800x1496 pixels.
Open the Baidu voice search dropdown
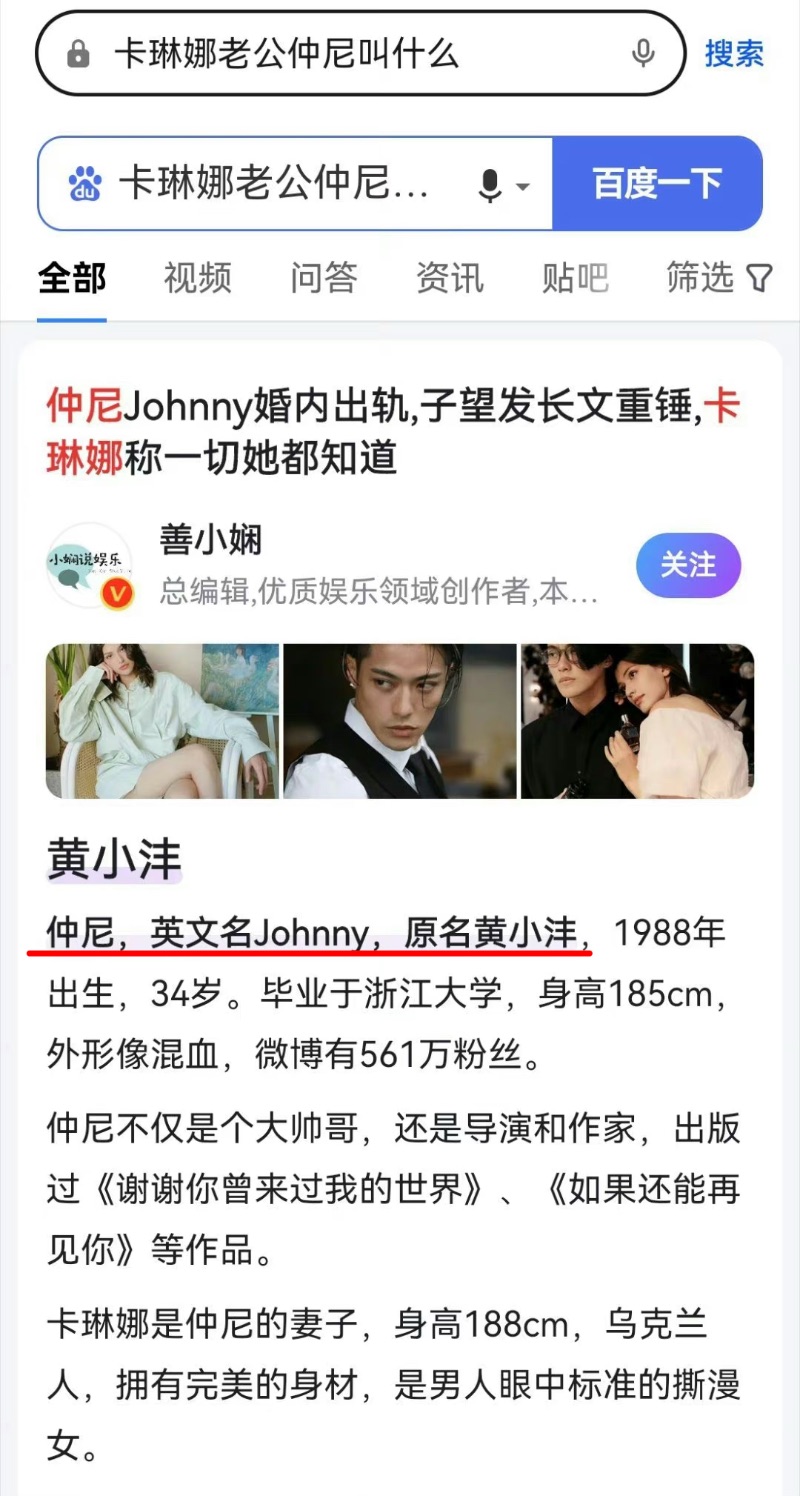503,185
